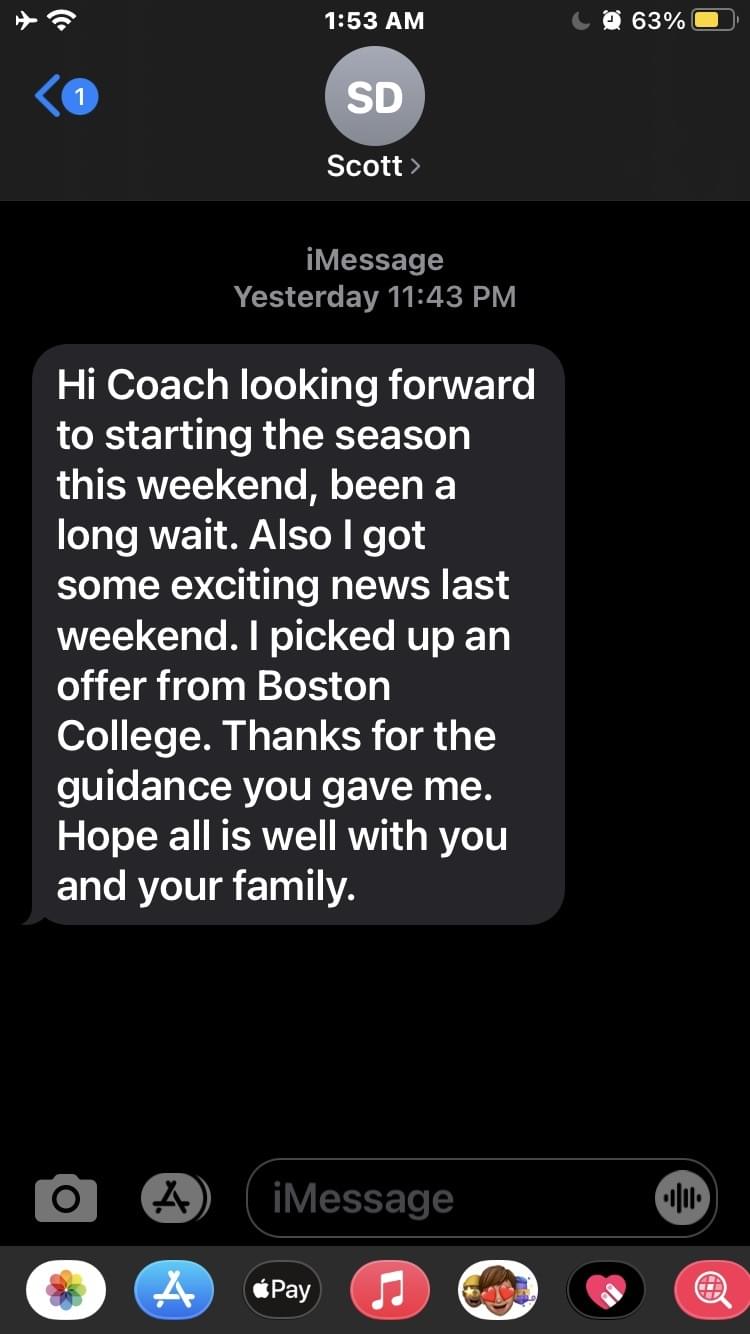This screenshot has width=750, height=1334.
Task: Toggle the iMessage apps drawer button
Action: (x=174, y=1198)
